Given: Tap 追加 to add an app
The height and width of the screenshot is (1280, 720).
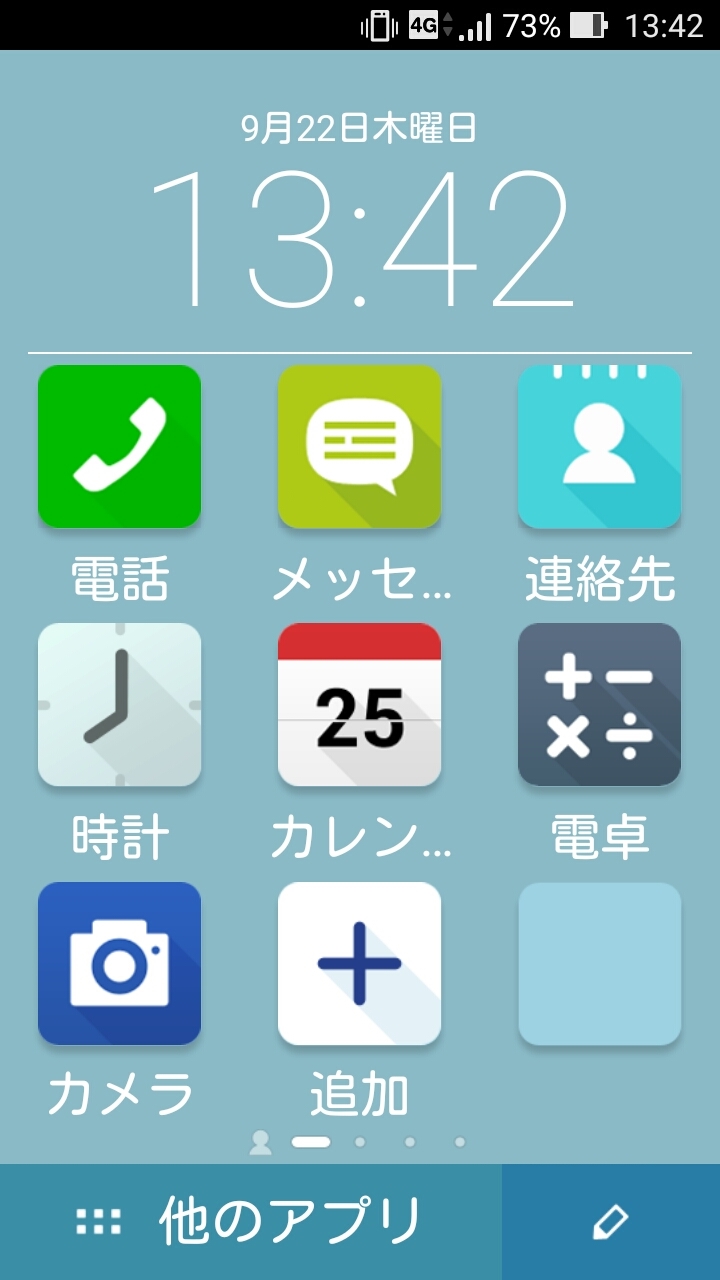Looking at the screenshot, I should [359, 963].
